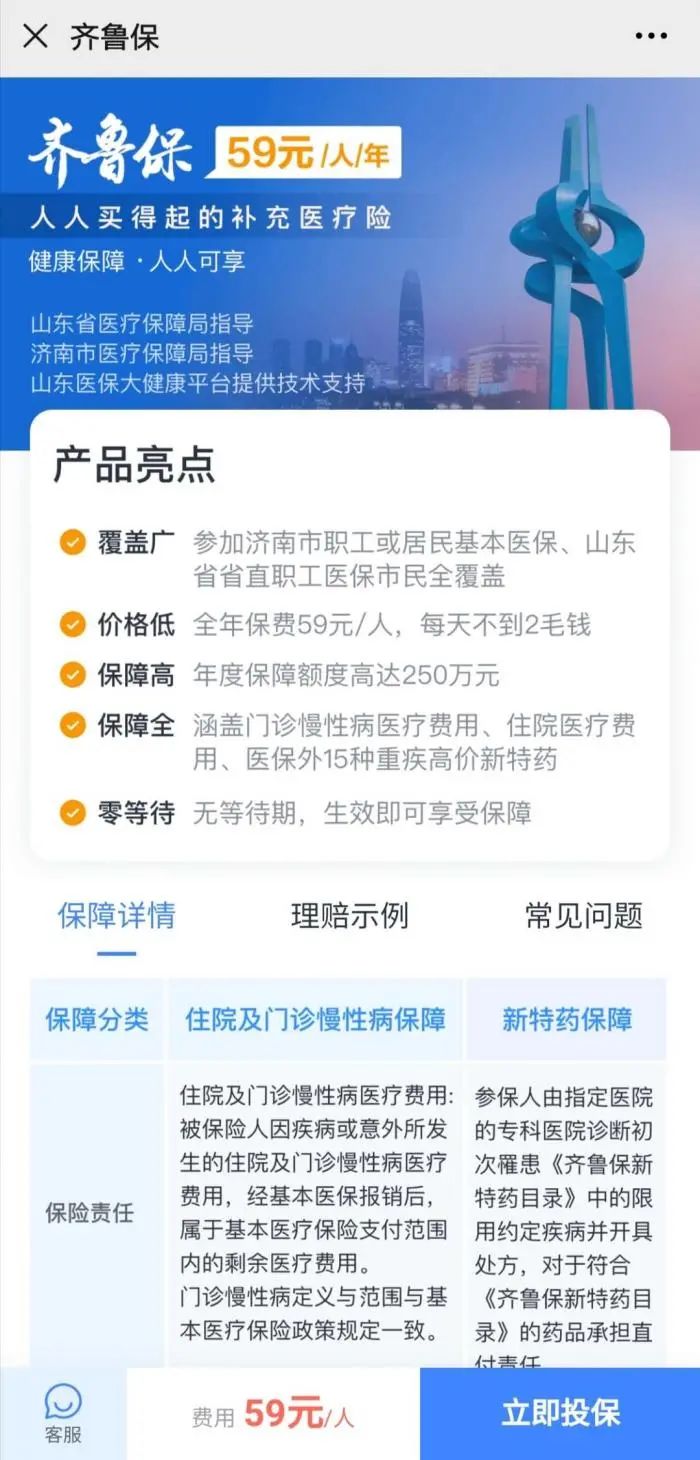Contact 客服 customer service
The image size is (700, 1460).
[63, 1414]
